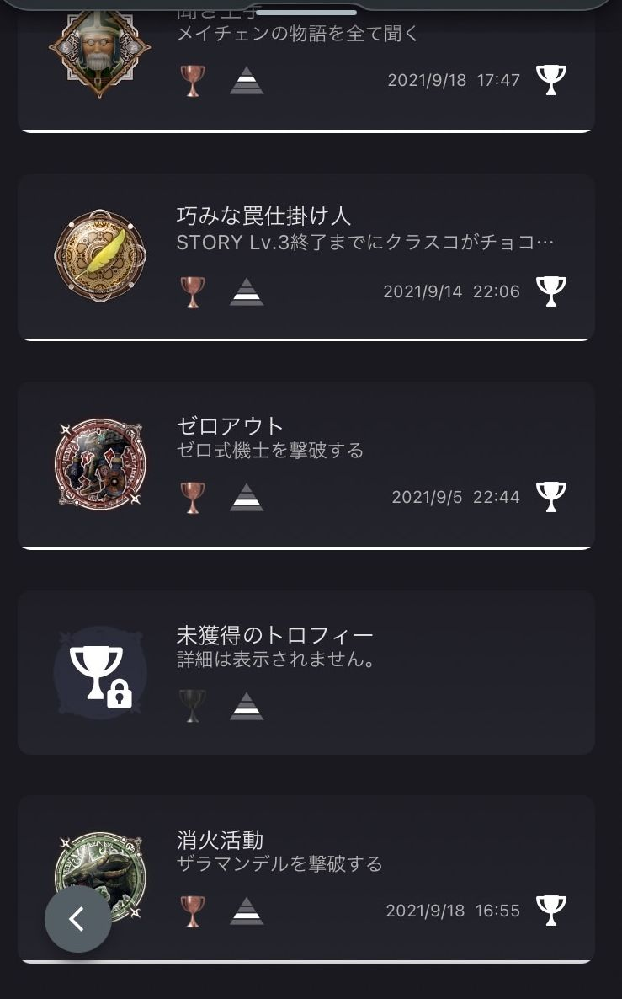
Task: Select the locked 未獲得のトロフィー card
Action: point(306,672)
